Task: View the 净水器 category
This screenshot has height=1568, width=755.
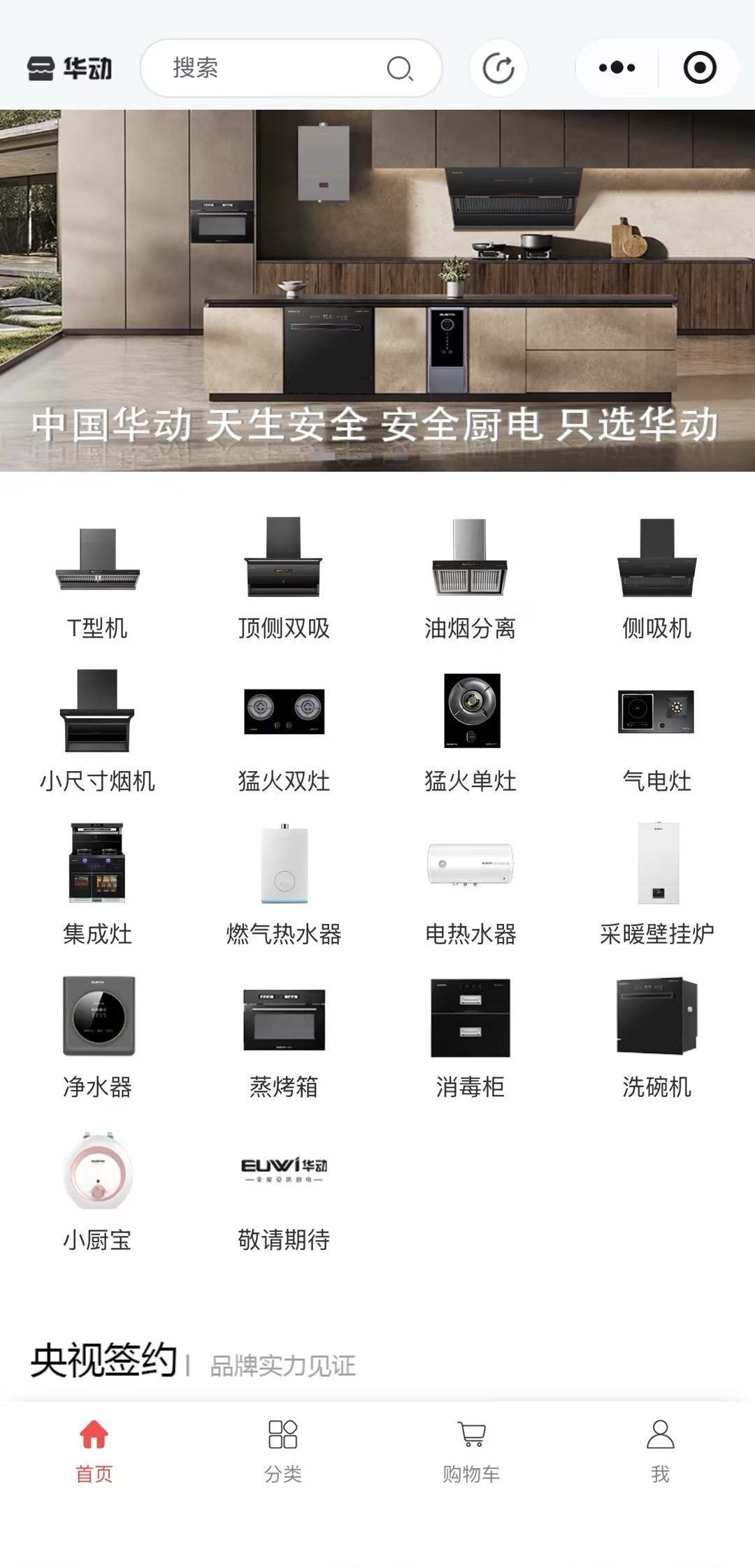Action: point(97,1037)
